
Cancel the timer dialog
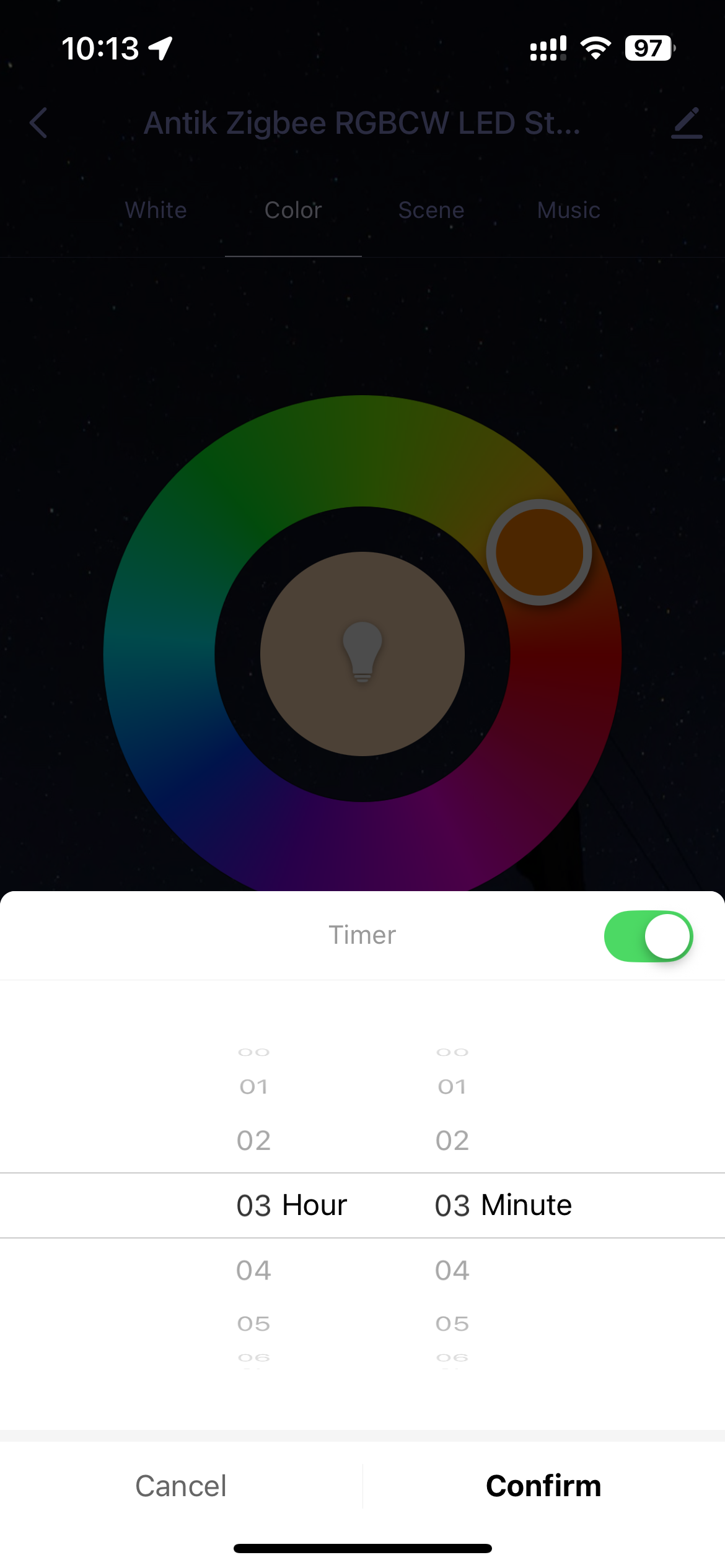pos(180,1486)
